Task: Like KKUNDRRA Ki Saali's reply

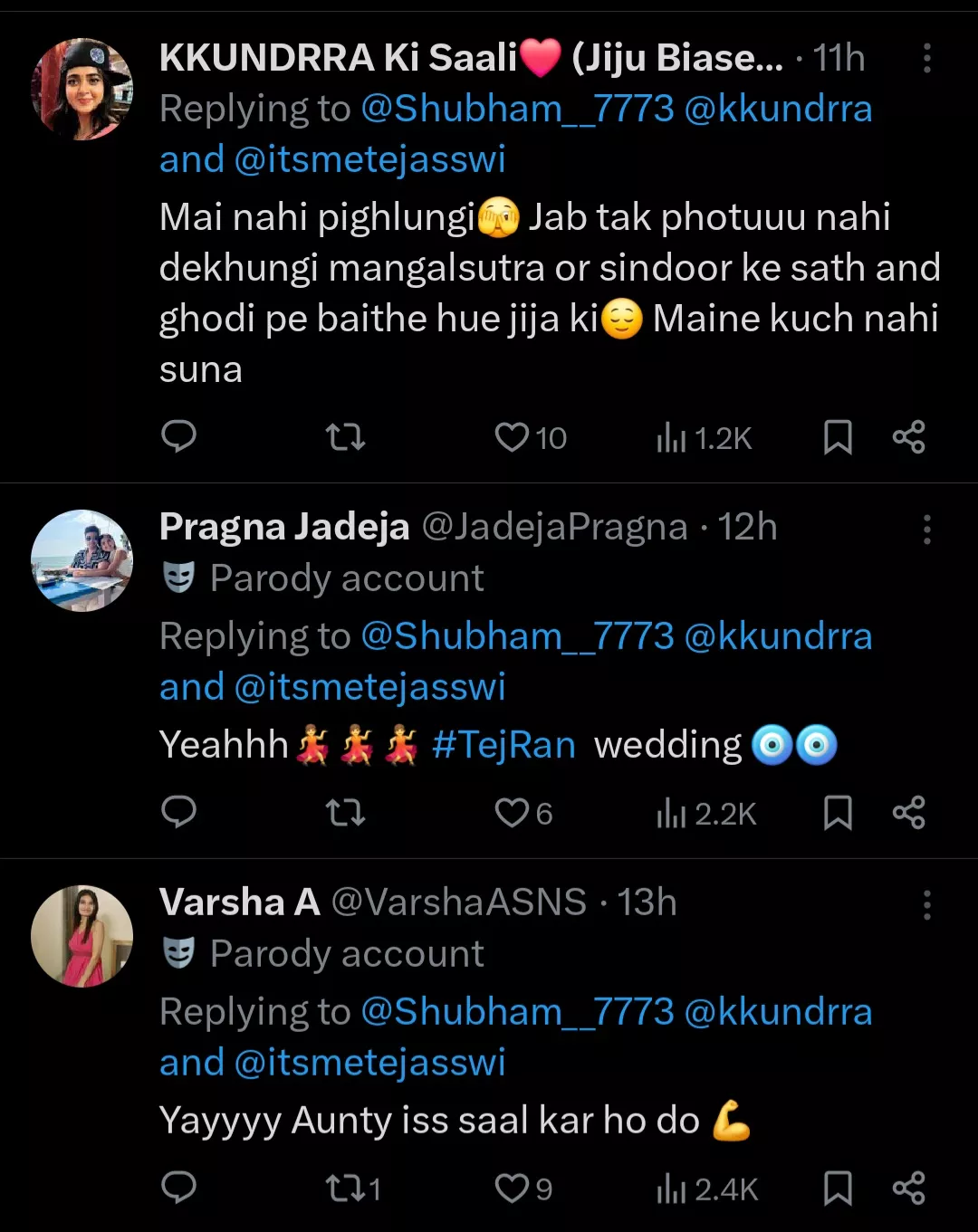Action: (512, 438)
